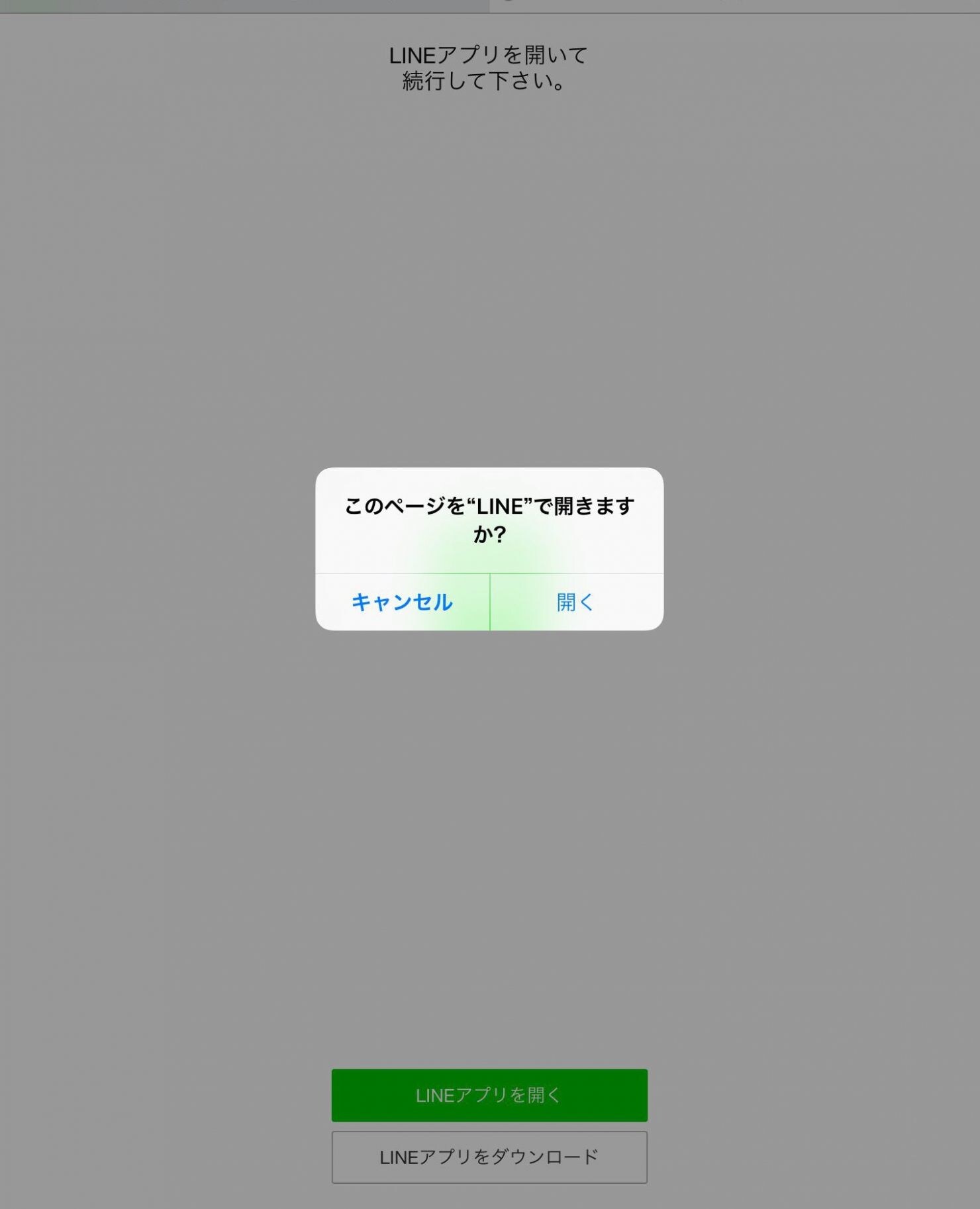Screen dimensions: 980x1209
Task: Tap the green LINEアプリを開く button
Action: click(489, 1095)
